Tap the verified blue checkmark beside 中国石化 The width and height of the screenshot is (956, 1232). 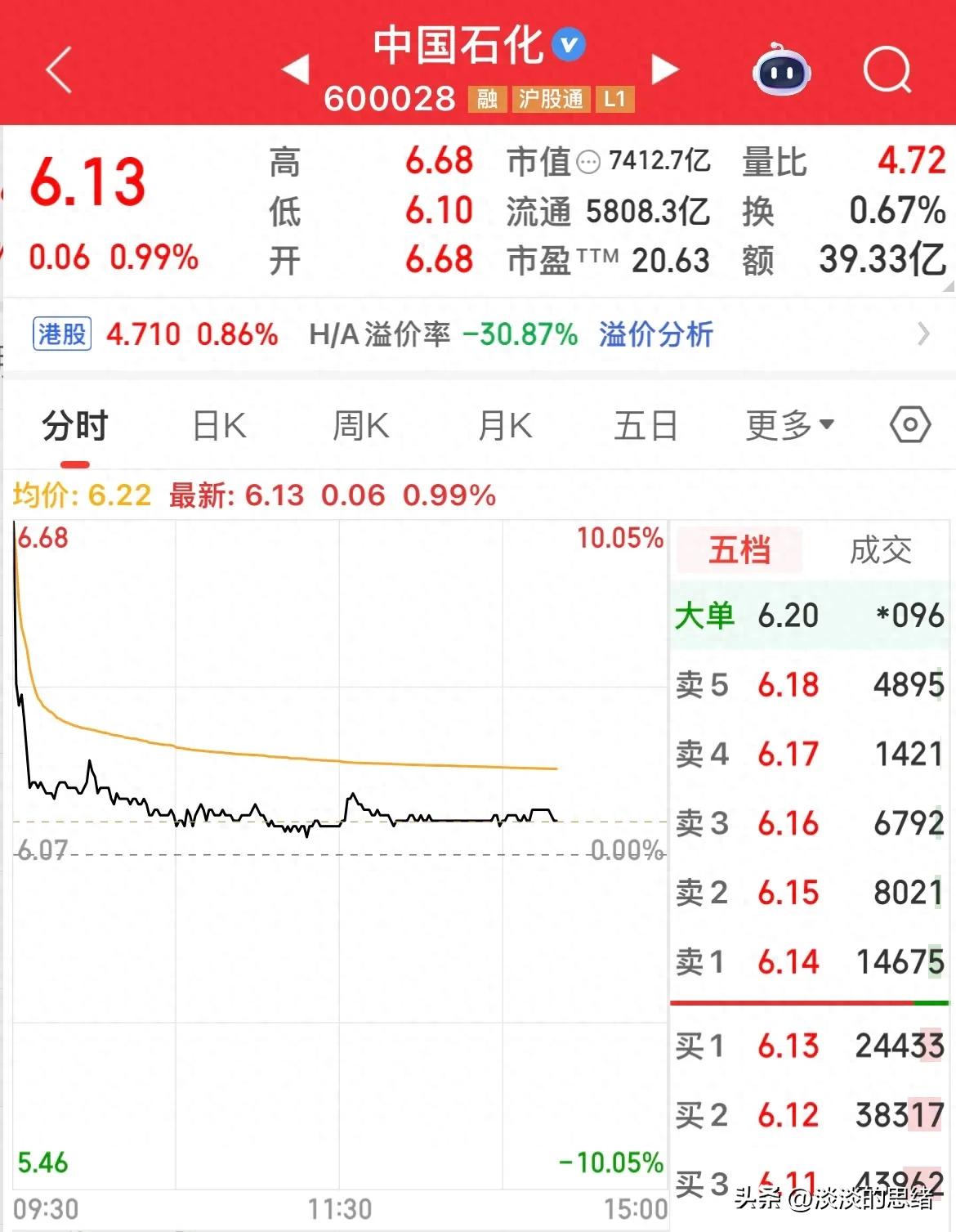[x=570, y=47]
